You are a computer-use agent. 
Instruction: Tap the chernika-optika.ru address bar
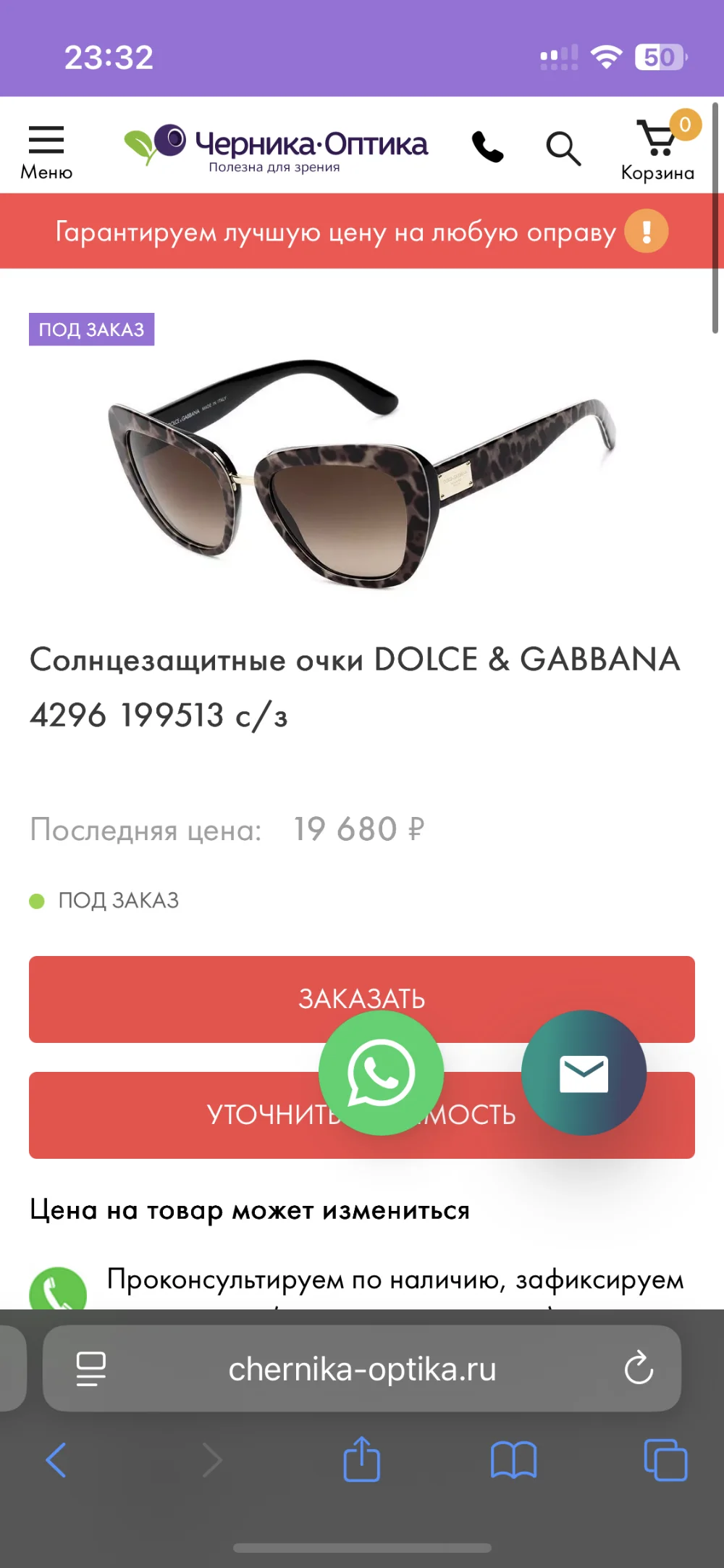click(362, 1368)
